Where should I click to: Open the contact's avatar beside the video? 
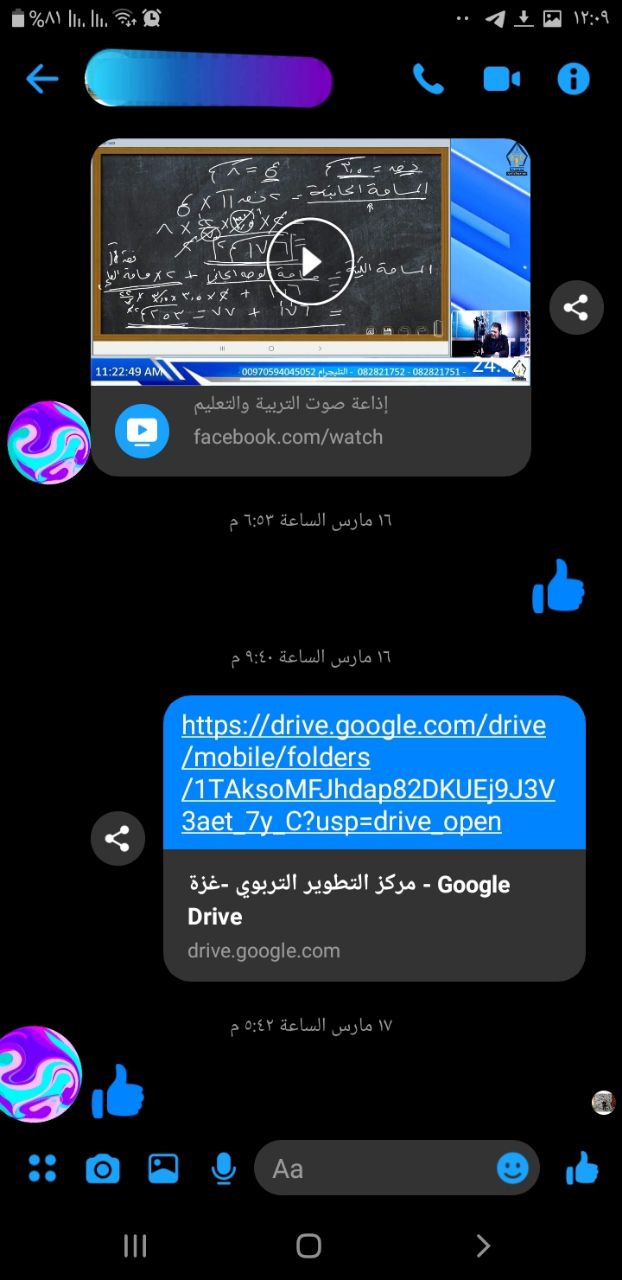48,442
